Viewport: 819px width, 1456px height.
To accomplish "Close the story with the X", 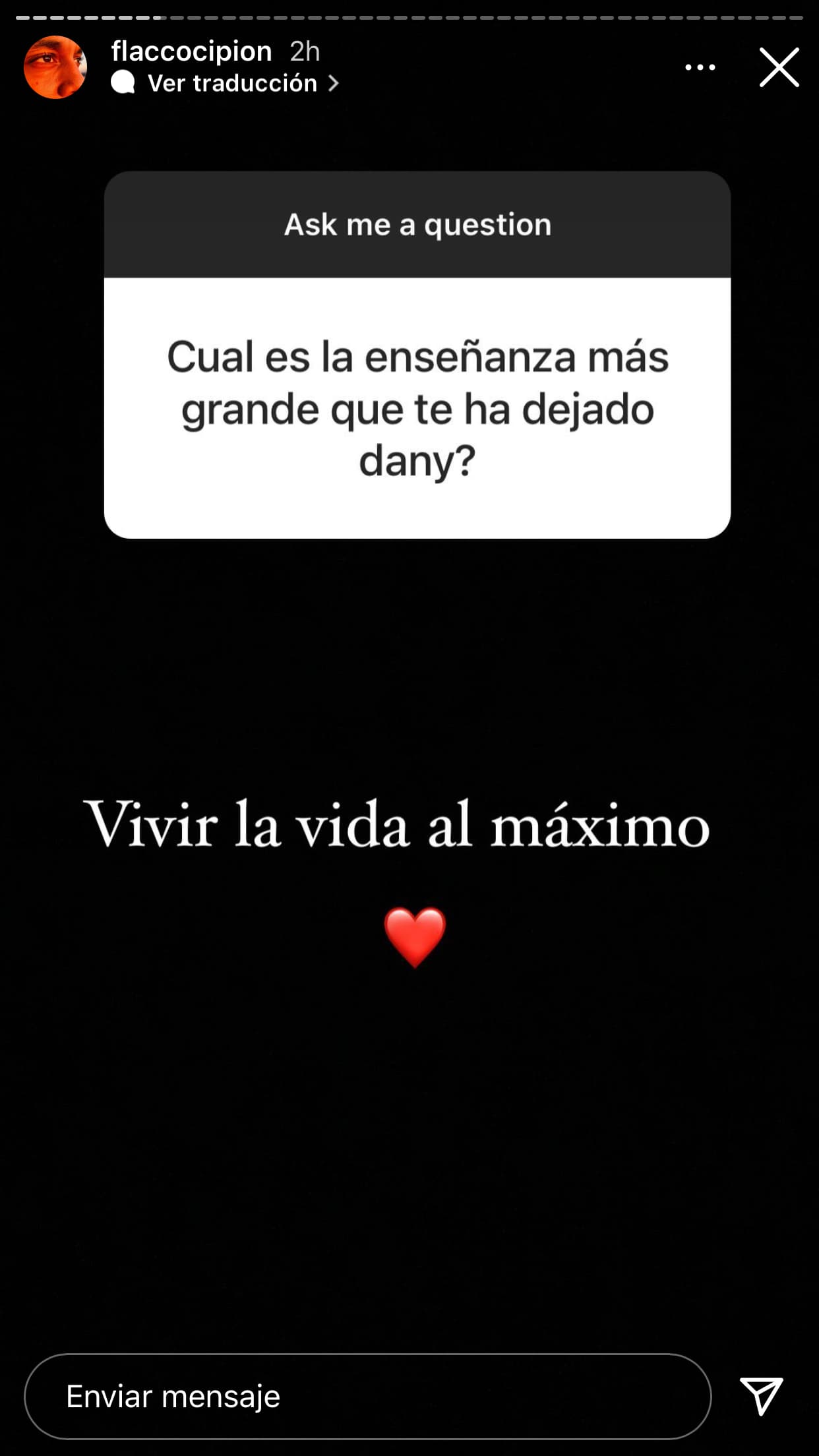I will 780,67.
